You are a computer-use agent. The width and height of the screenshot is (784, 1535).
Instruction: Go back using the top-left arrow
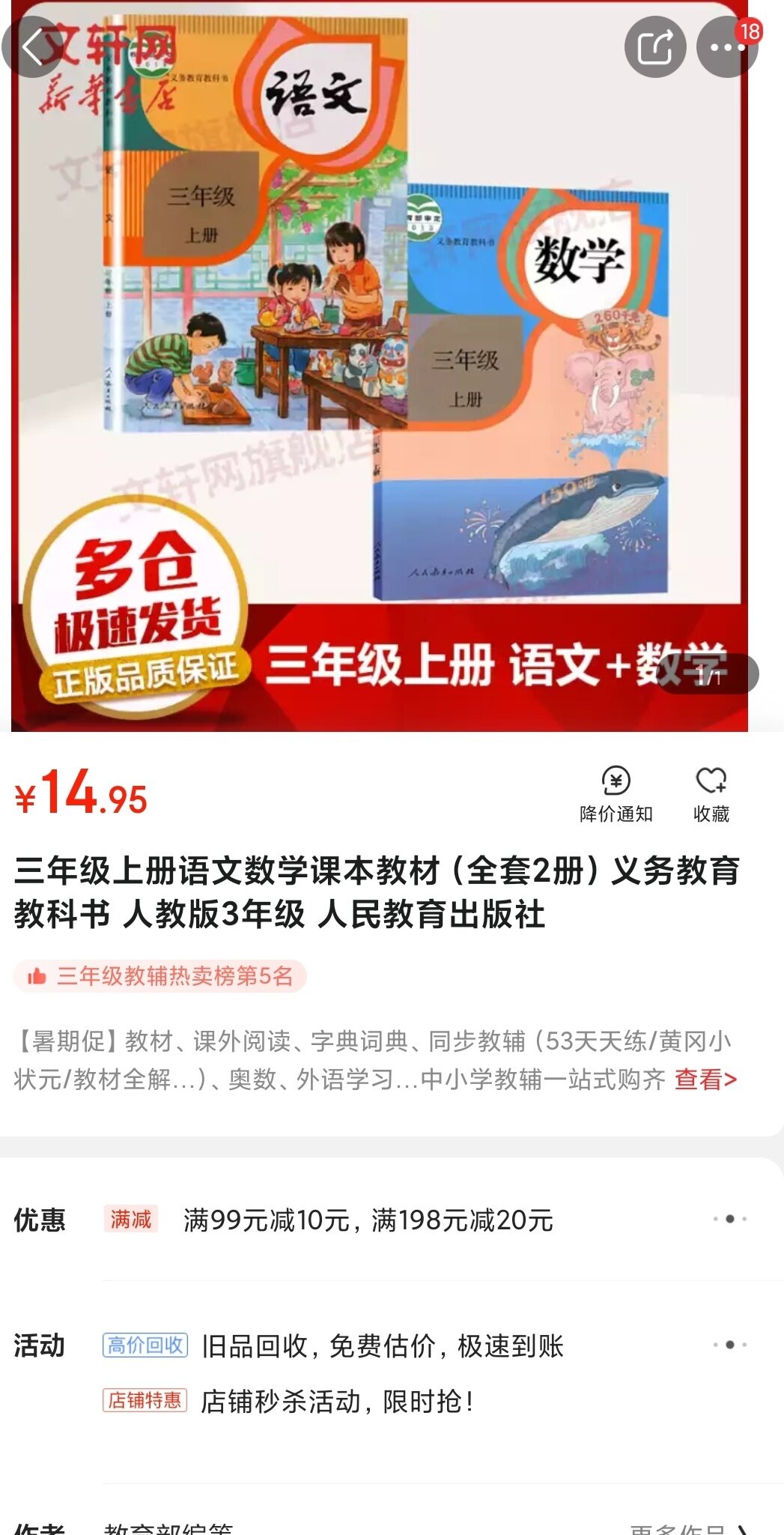pos(33,47)
